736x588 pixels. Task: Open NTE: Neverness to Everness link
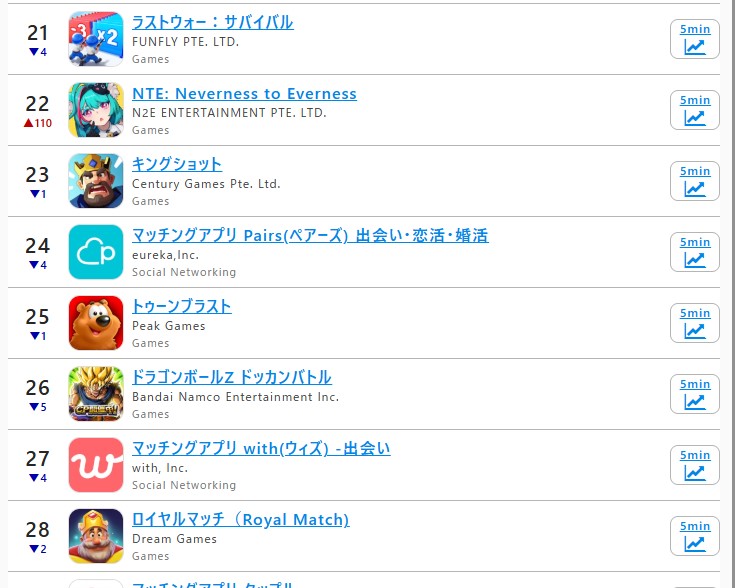pos(244,94)
